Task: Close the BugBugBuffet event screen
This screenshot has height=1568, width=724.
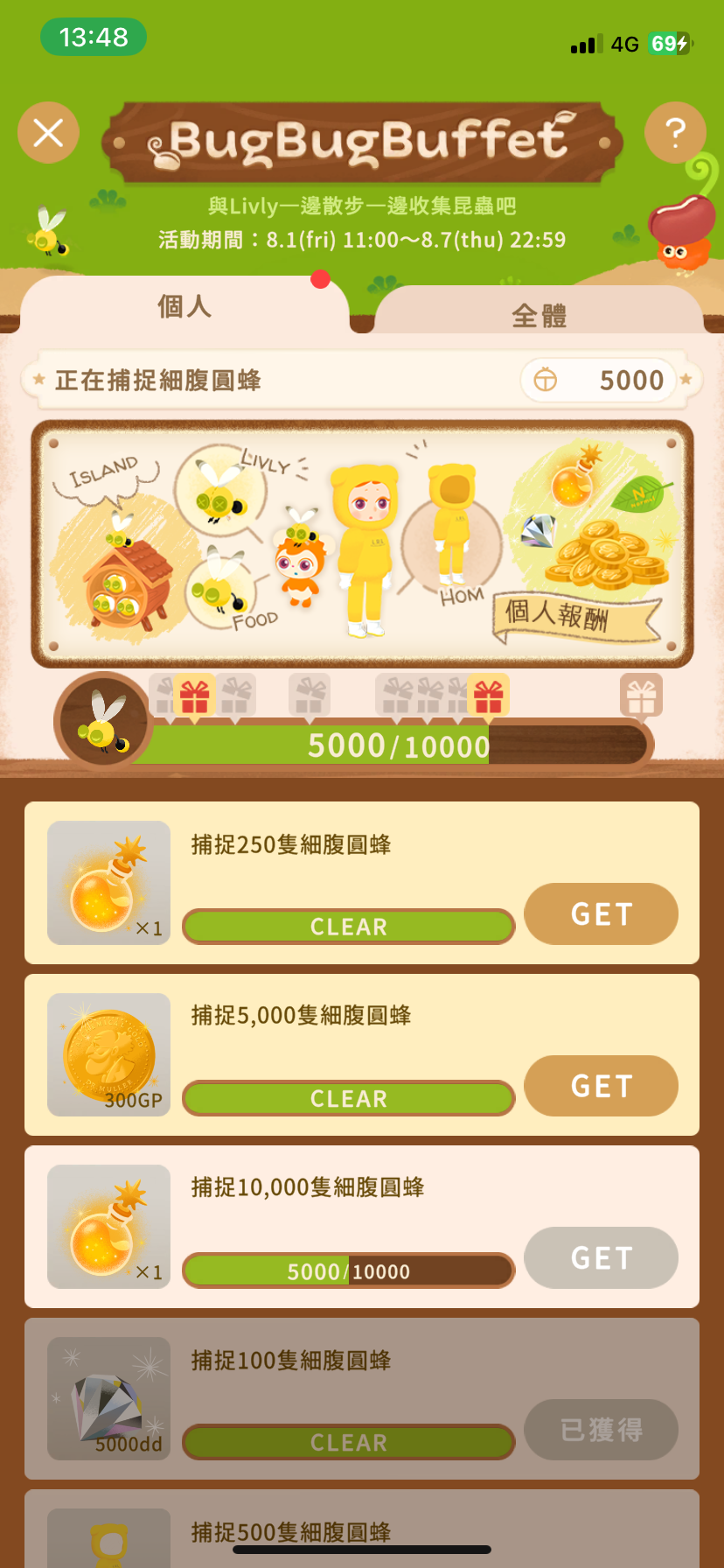Action: point(48,133)
